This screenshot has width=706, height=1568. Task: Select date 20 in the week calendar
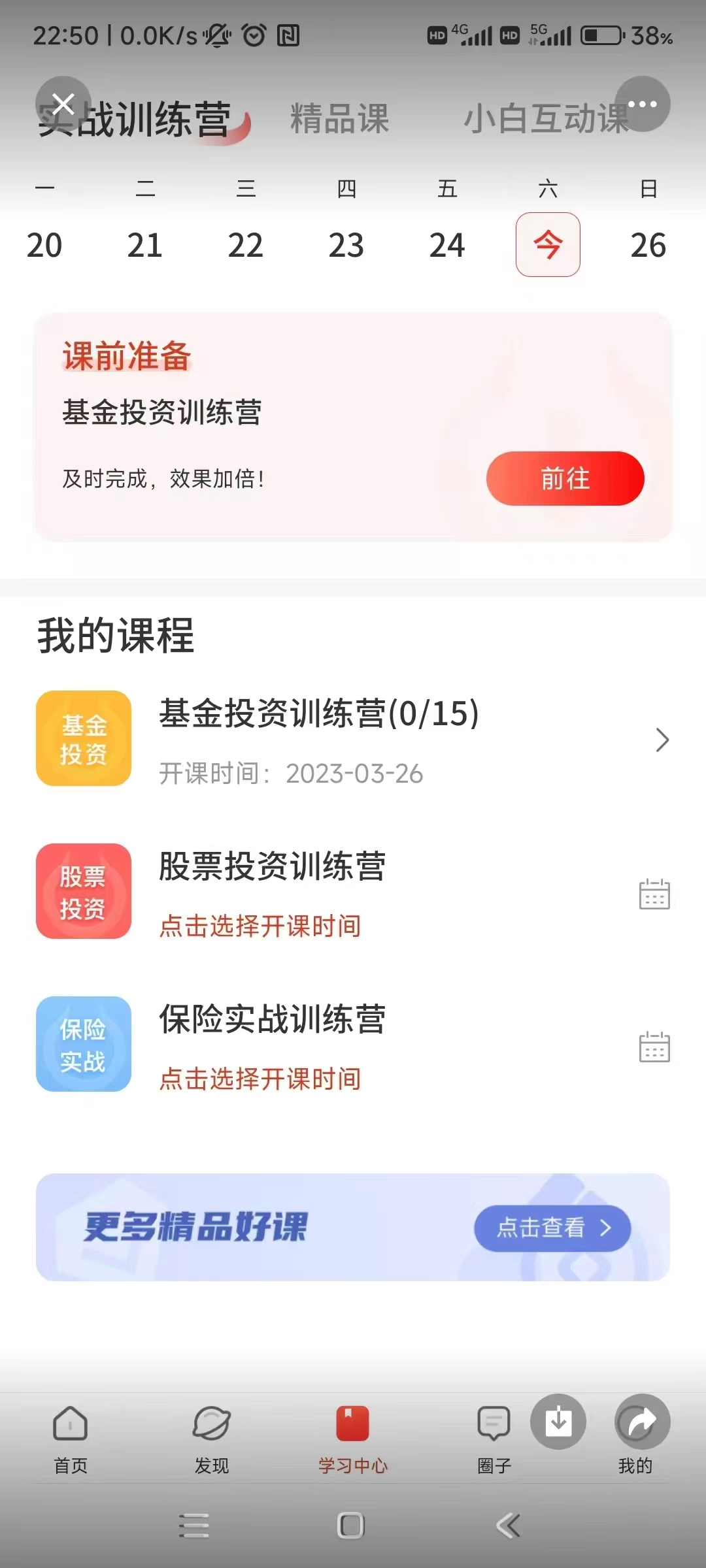44,245
